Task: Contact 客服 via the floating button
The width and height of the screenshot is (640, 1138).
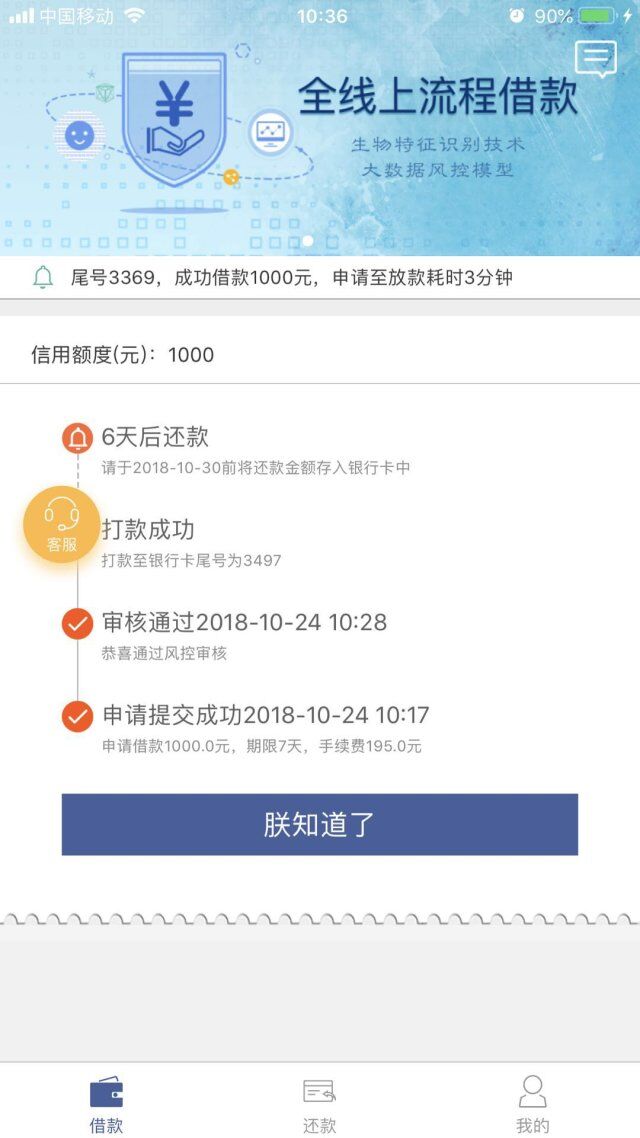Action: click(62, 525)
